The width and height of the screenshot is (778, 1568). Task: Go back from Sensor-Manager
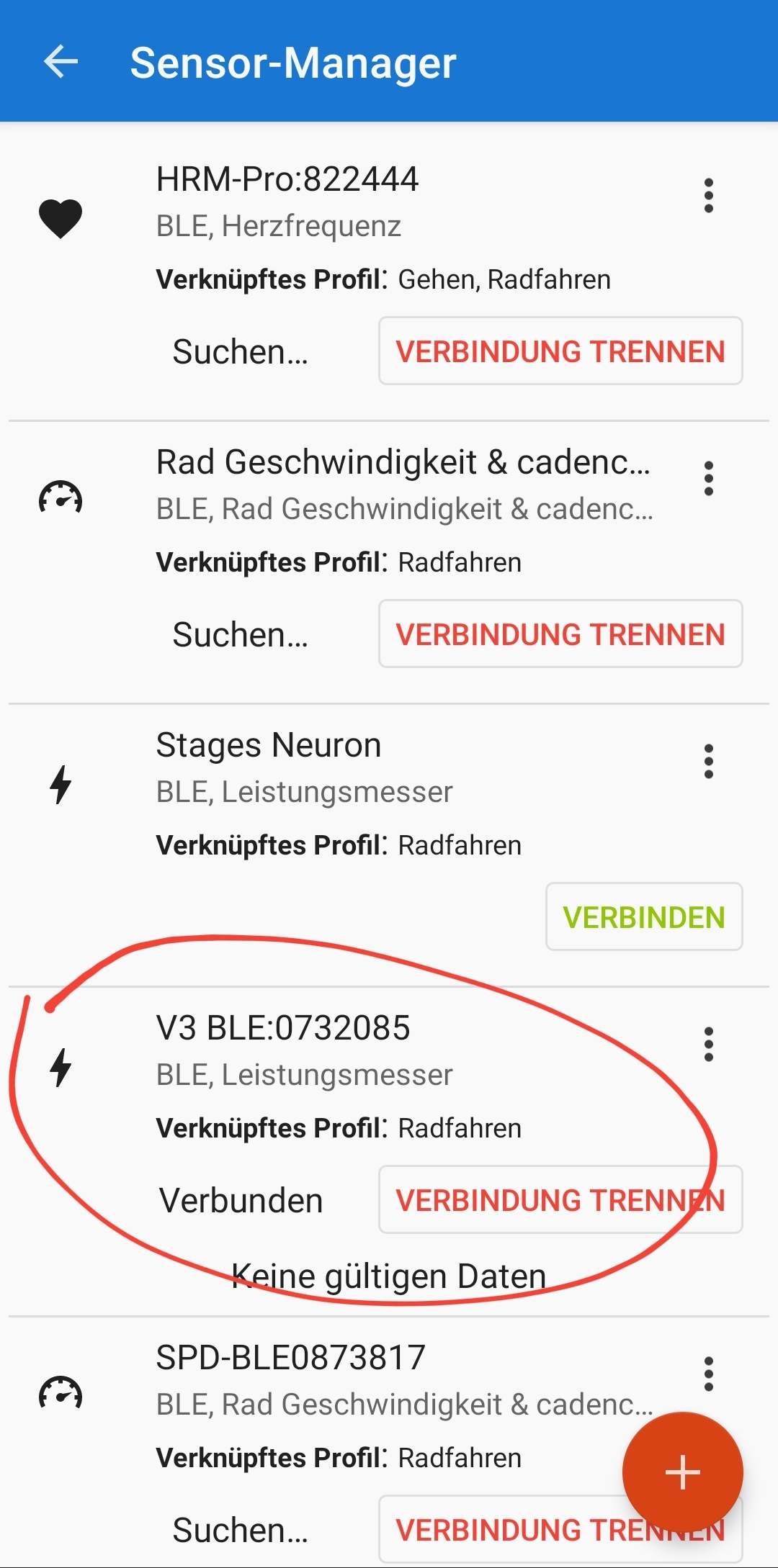[x=61, y=62]
